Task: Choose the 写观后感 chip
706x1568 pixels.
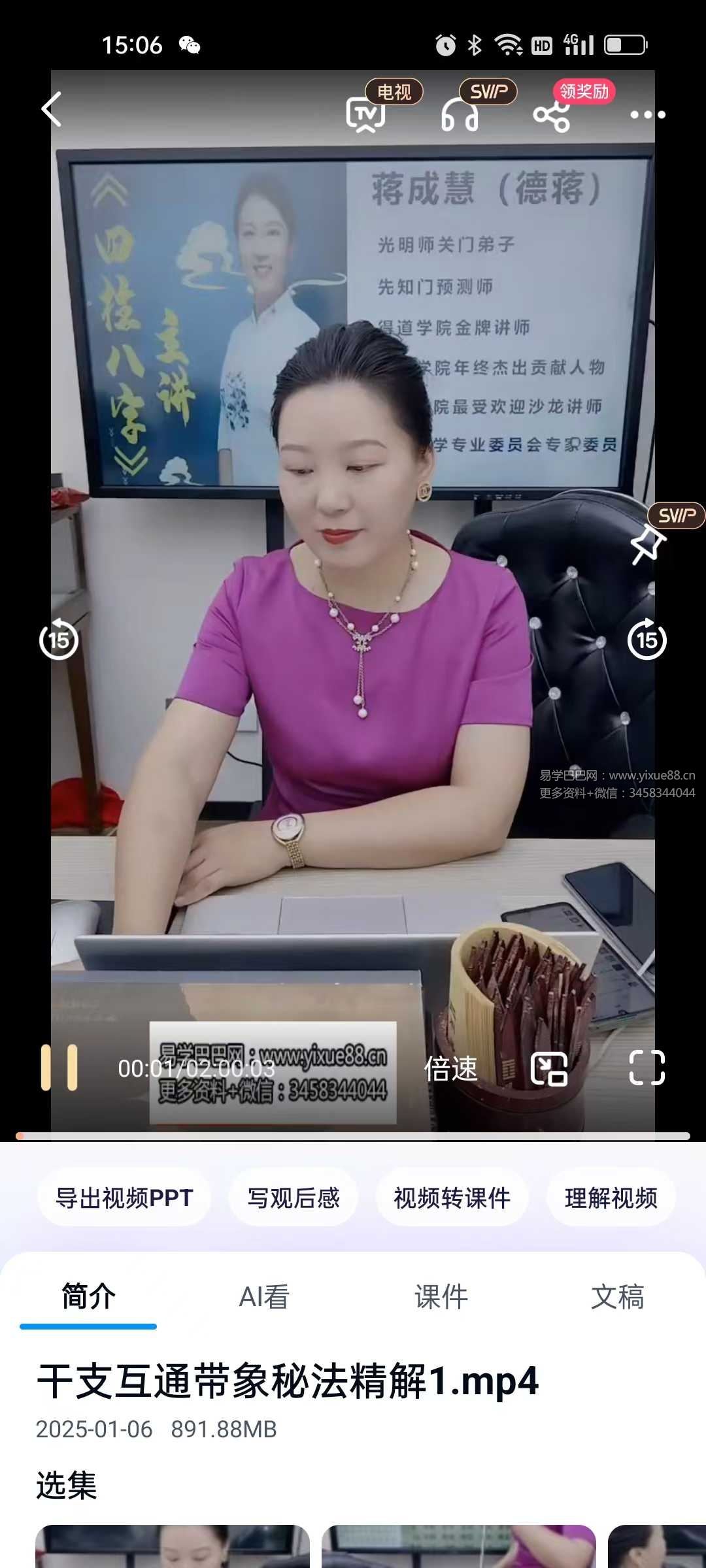Action: point(293,1198)
